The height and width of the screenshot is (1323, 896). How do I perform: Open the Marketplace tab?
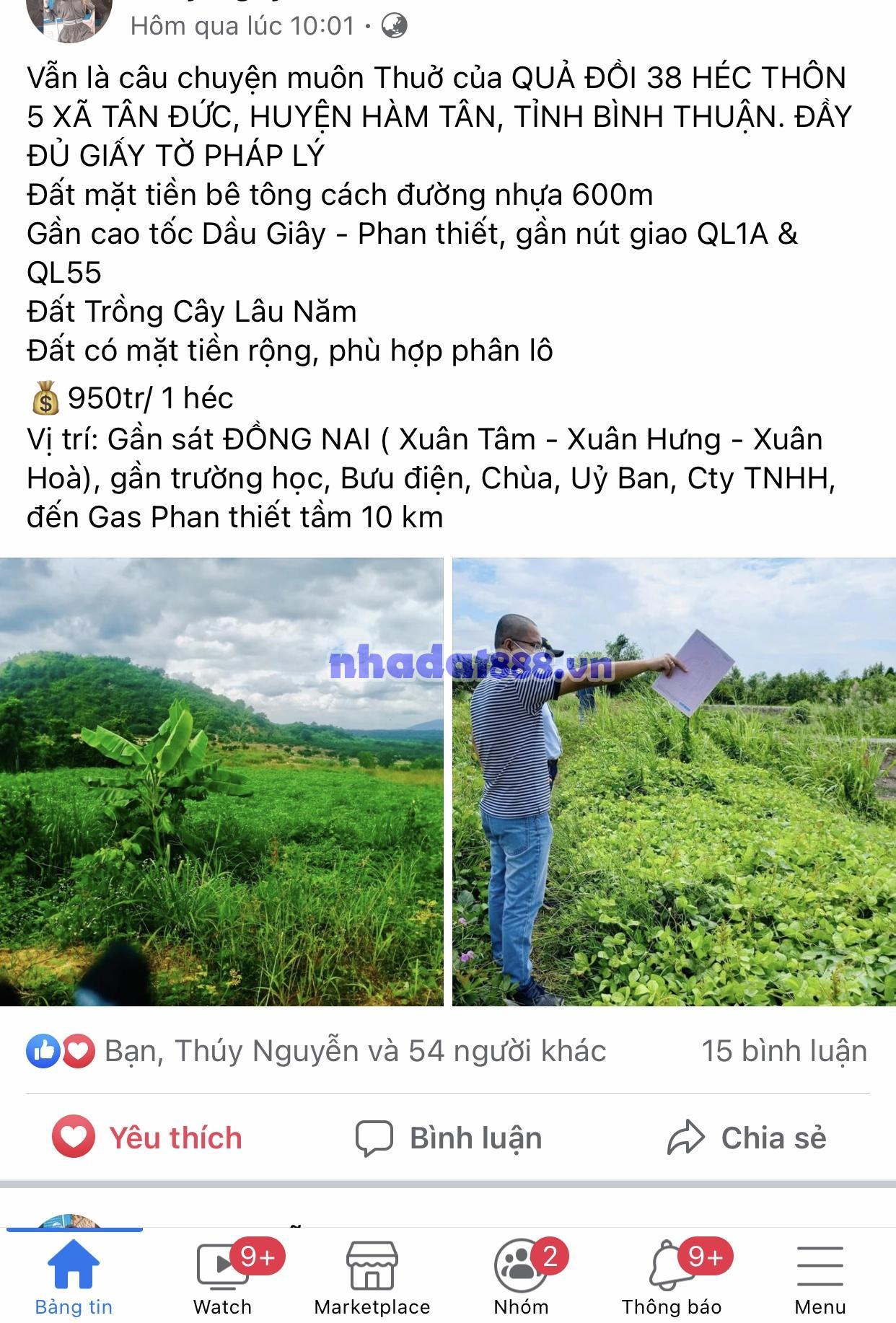tap(372, 1276)
